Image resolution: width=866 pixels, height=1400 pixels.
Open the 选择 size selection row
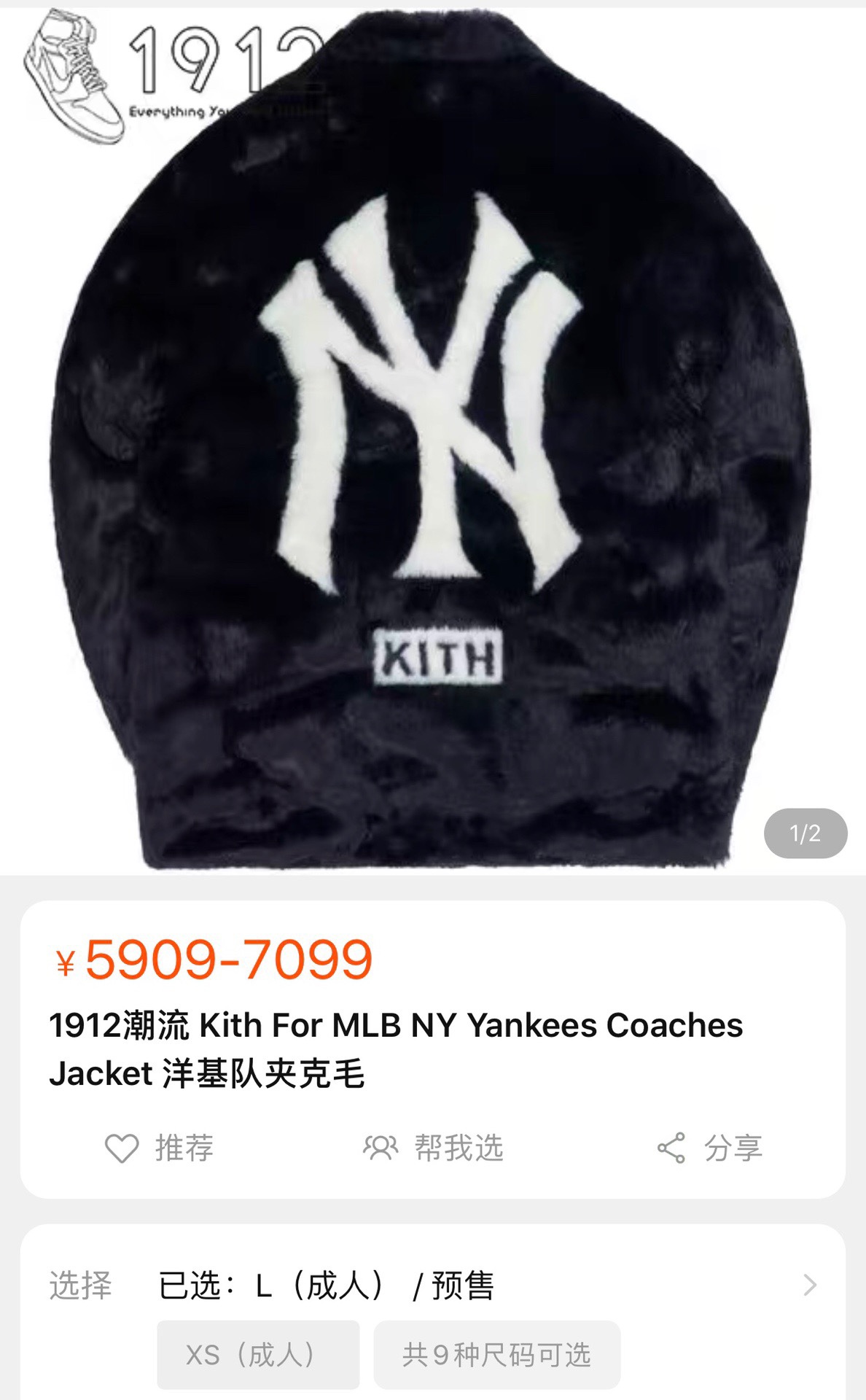coord(433,1285)
